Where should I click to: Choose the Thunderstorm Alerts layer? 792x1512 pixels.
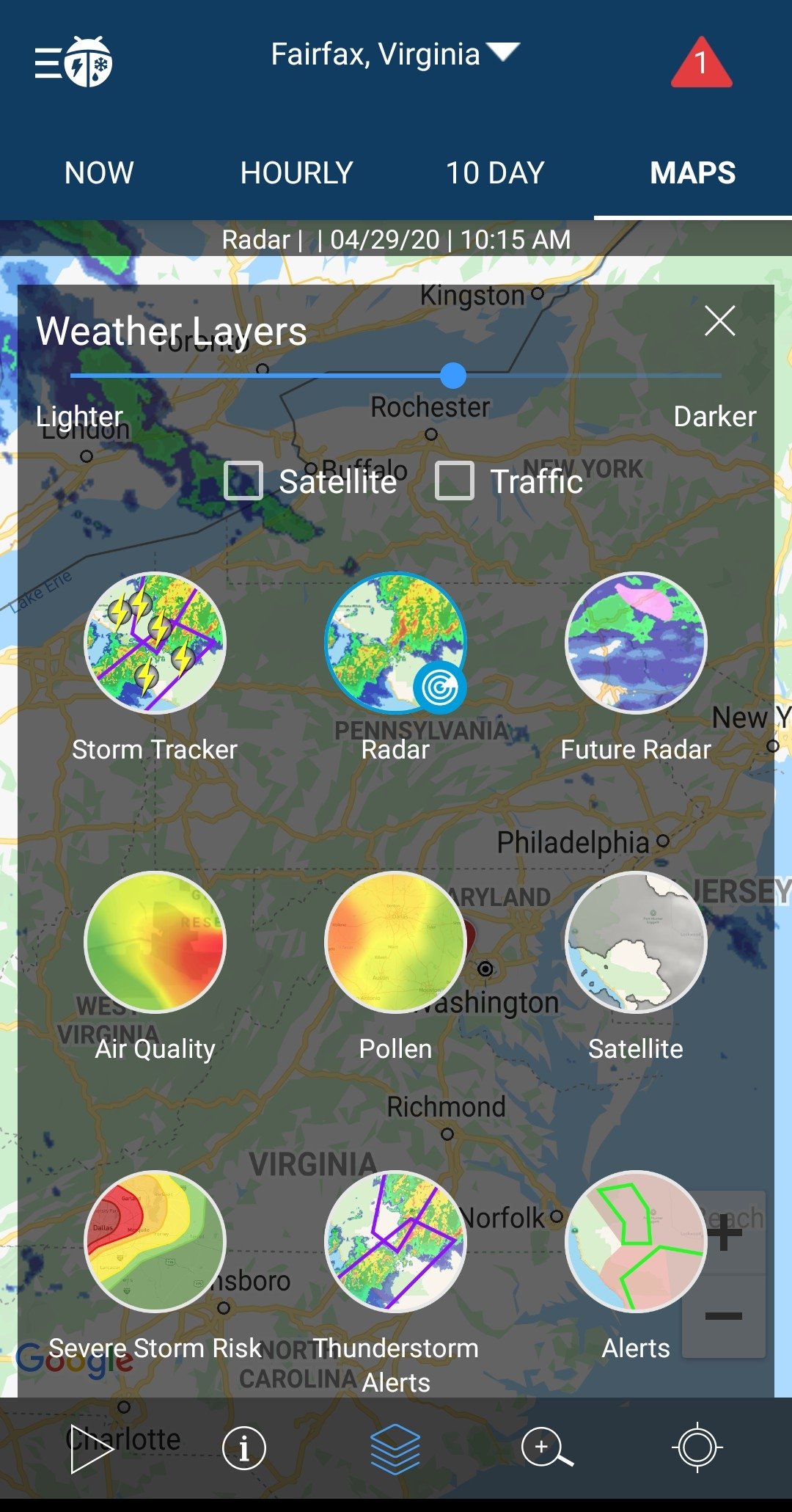395,1242
